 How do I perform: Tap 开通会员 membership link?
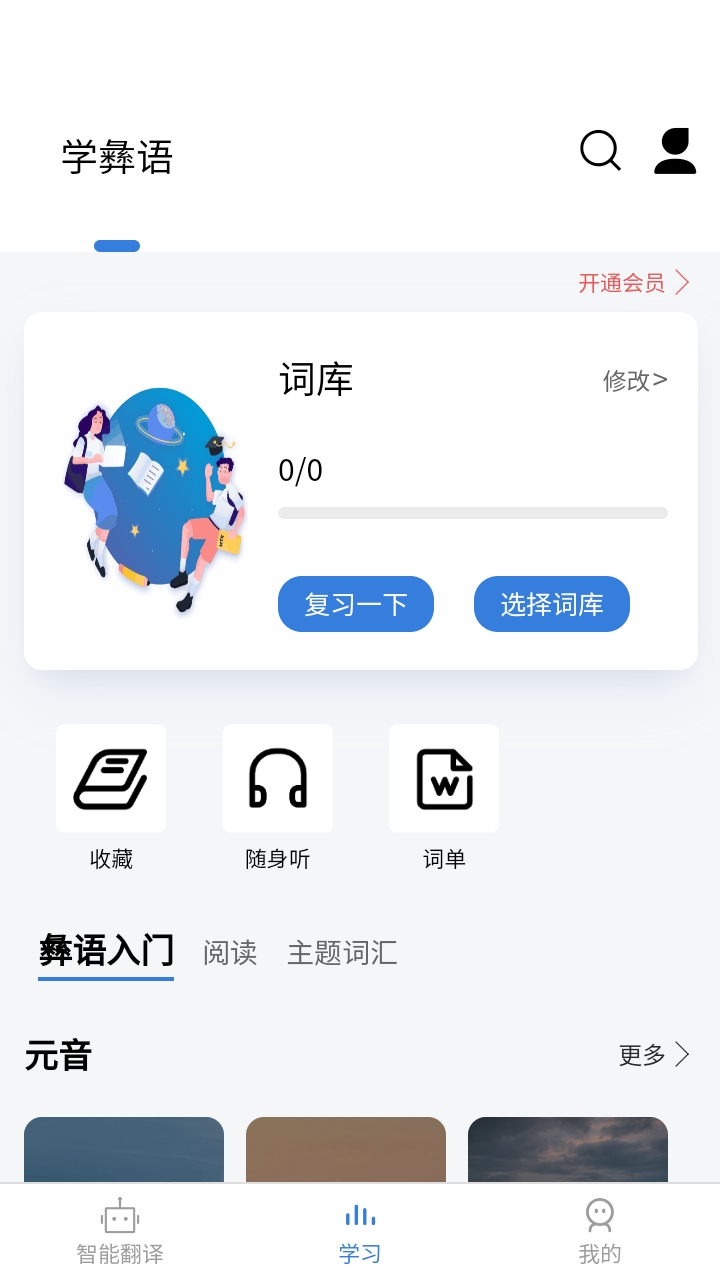coord(634,283)
